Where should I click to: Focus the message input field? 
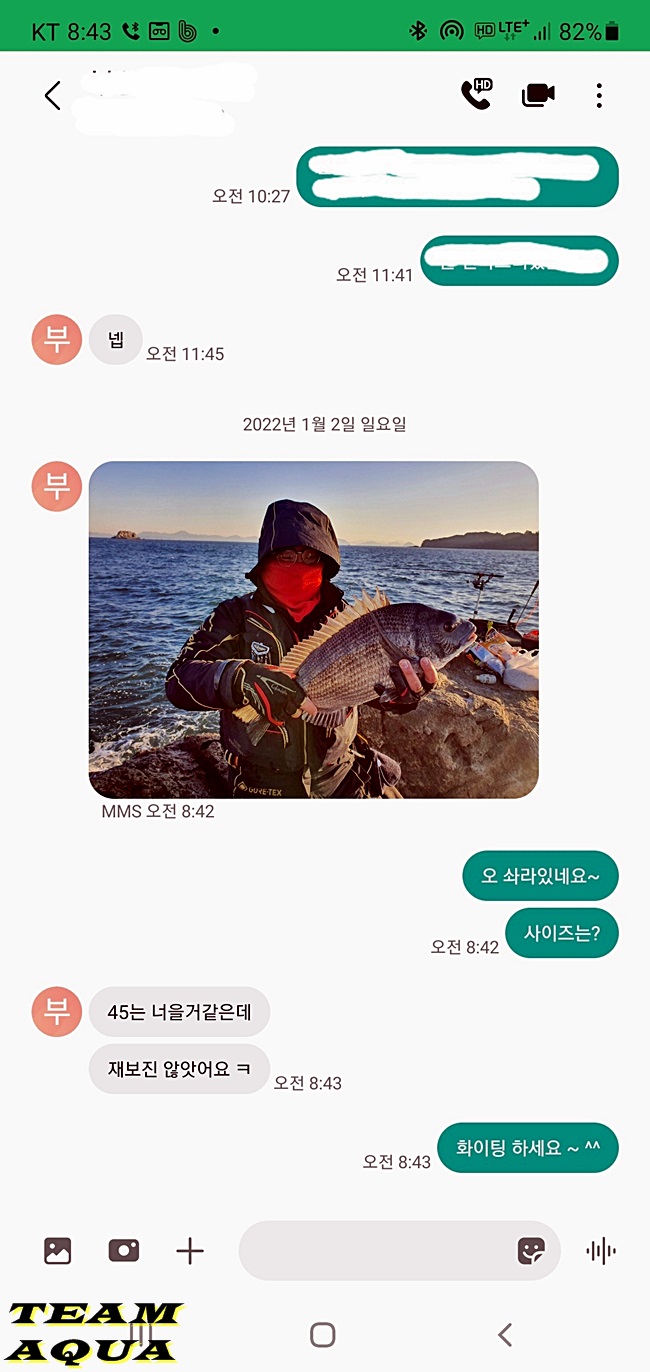pyautogui.click(x=375, y=1250)
